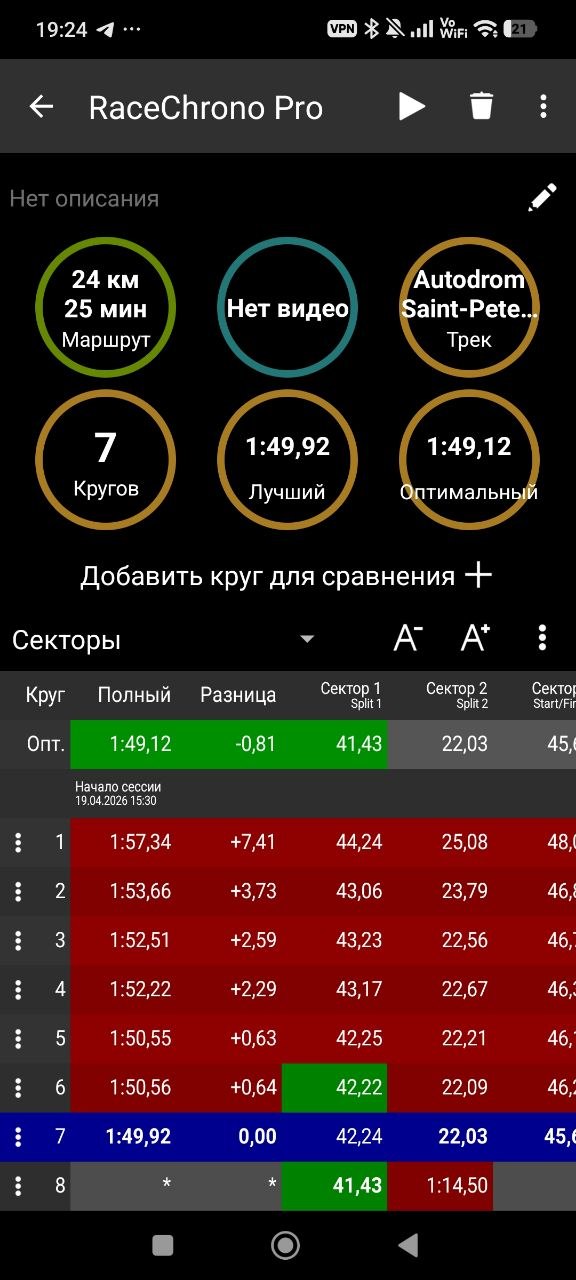The height and width of the screenshot is (1280, 576).
Task: Delete the session with the trash icon
Action: pos(481,106)
